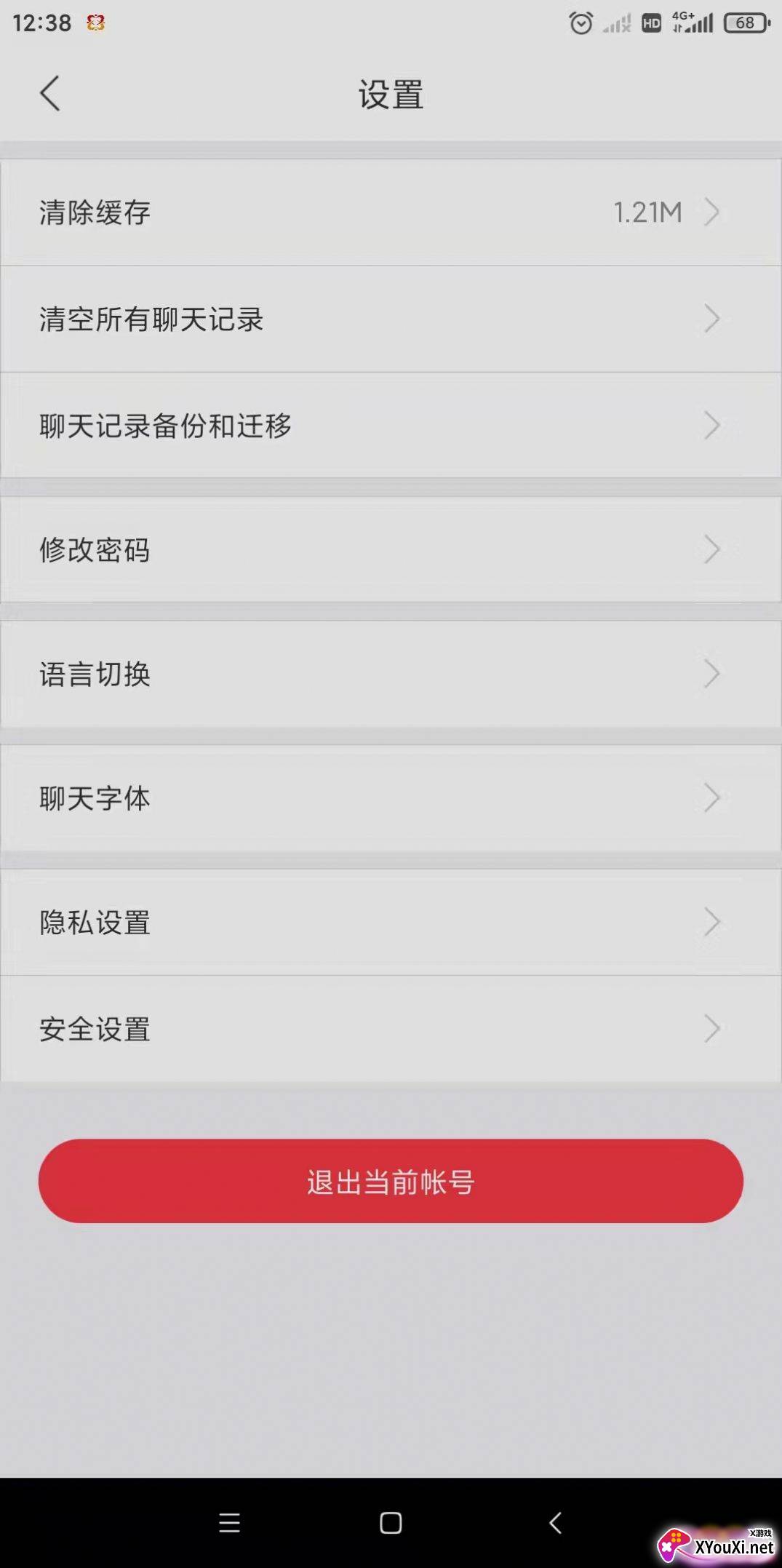This screenshot has height=1568, width=782.
Task: Open 清空所有聊天记录
Action: [391, 319]
